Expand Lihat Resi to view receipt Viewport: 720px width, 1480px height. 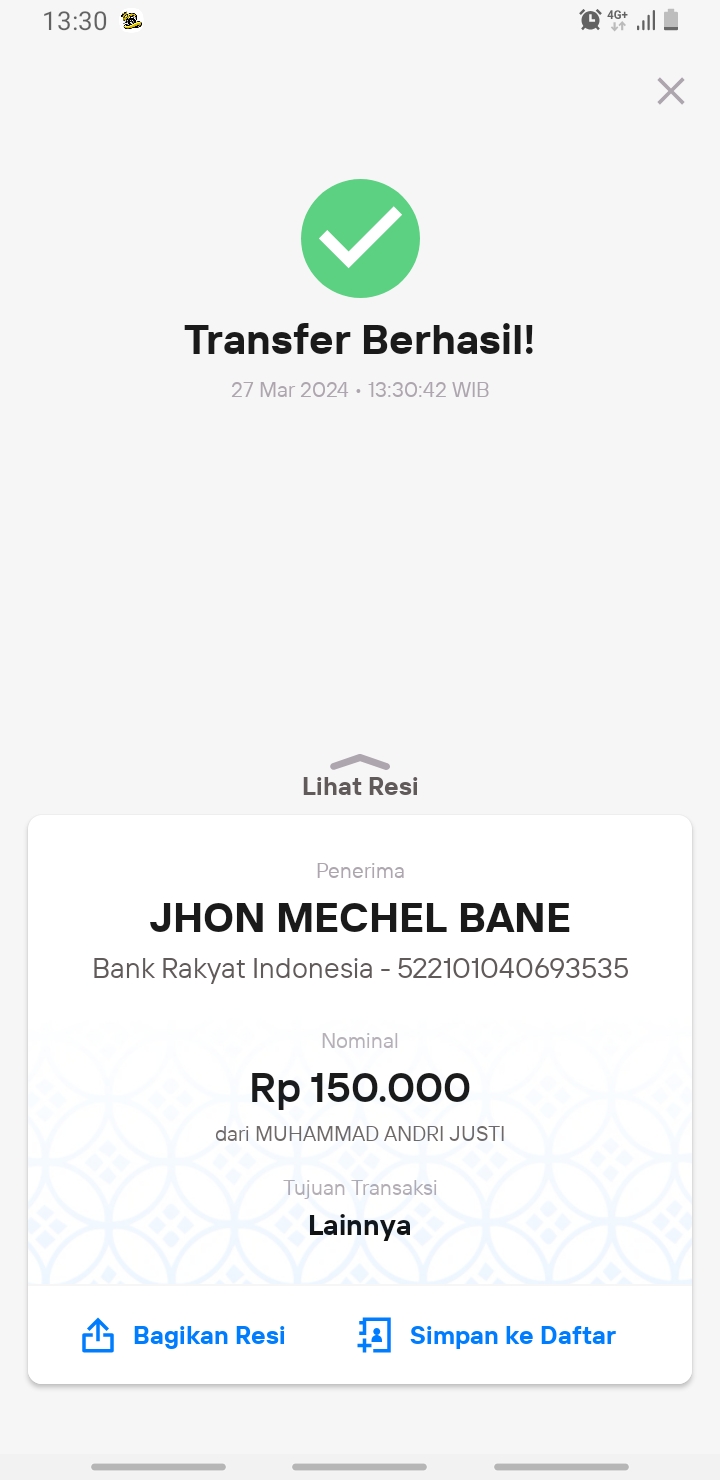360,777
